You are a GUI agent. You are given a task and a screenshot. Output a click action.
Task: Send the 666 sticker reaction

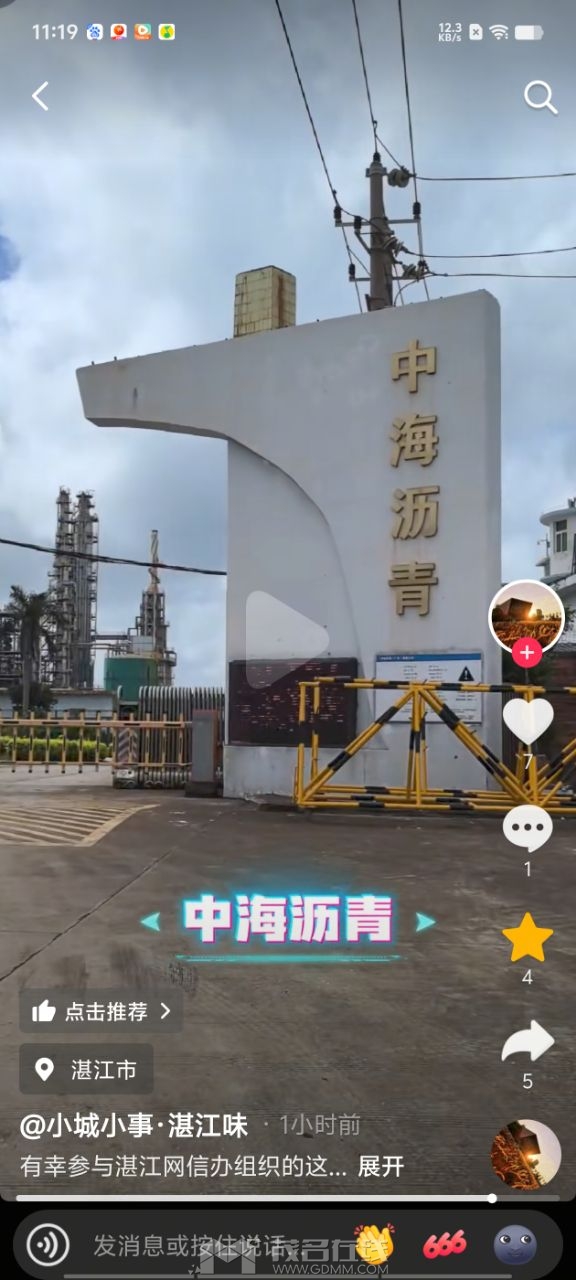tap(444, 1245)
